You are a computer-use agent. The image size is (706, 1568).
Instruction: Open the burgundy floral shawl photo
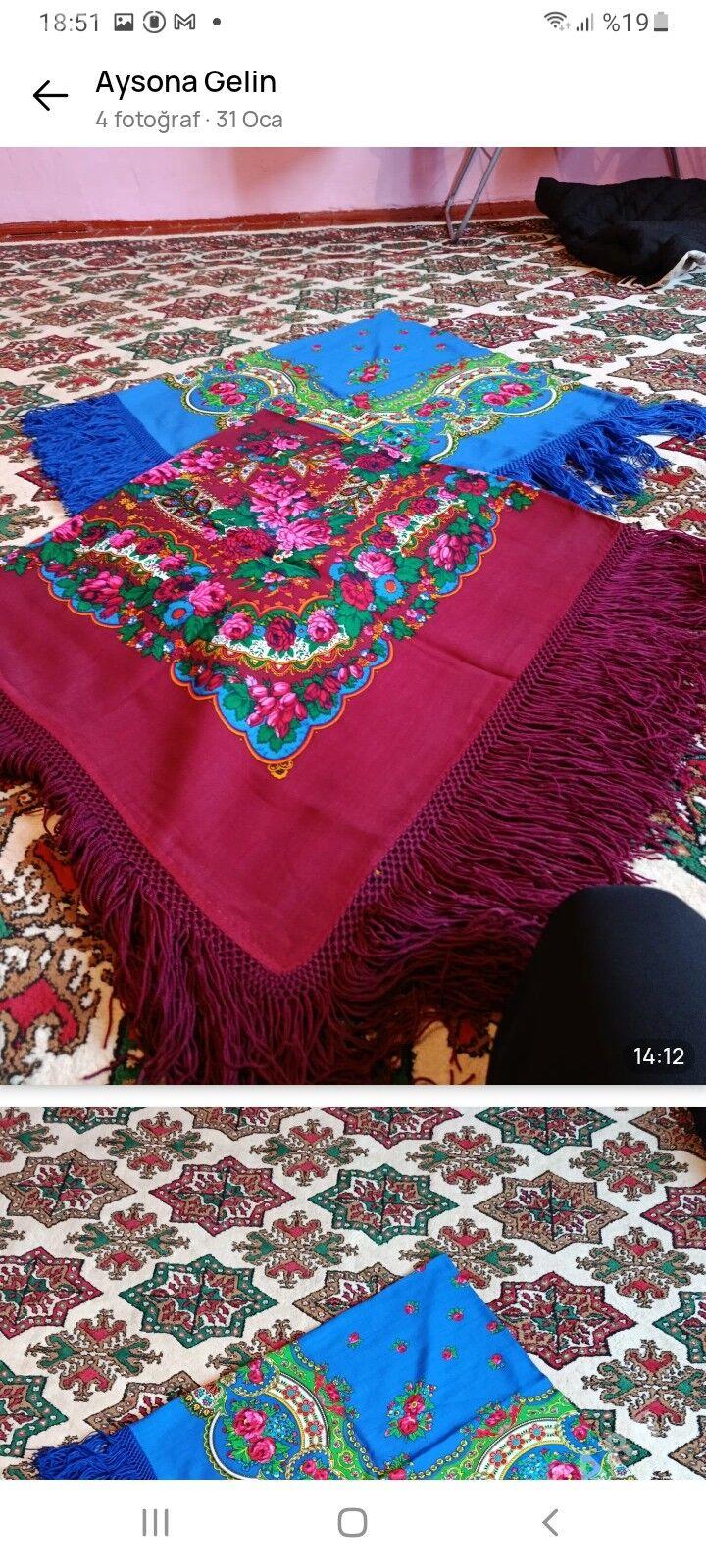tap(353, 615)
